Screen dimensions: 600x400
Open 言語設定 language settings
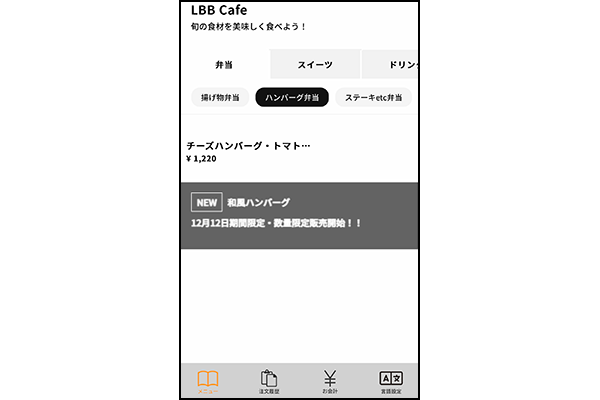point(391,383)
